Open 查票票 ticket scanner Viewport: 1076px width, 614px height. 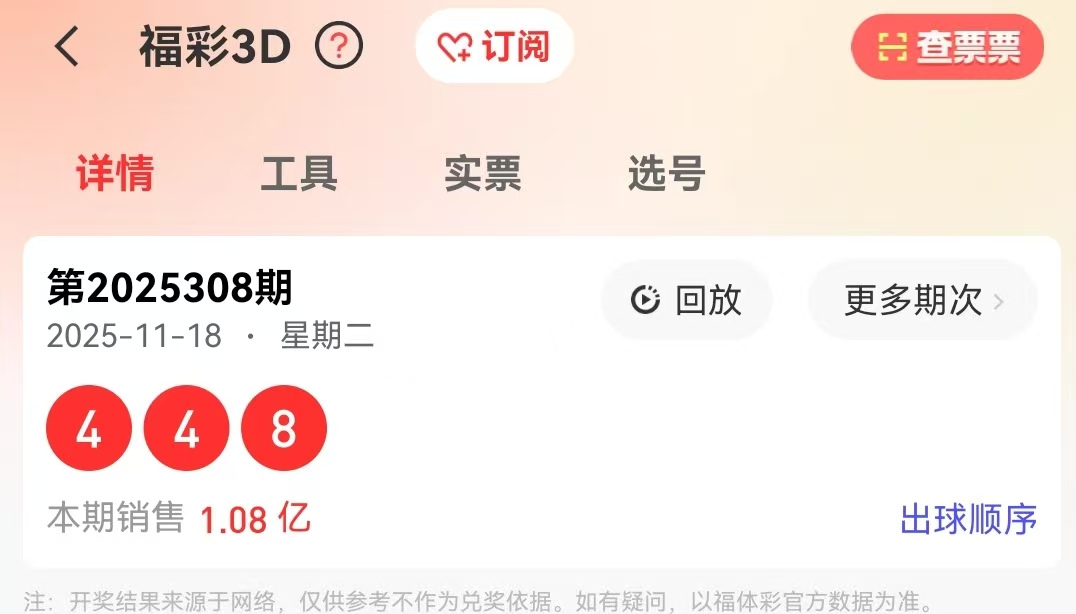947,47
